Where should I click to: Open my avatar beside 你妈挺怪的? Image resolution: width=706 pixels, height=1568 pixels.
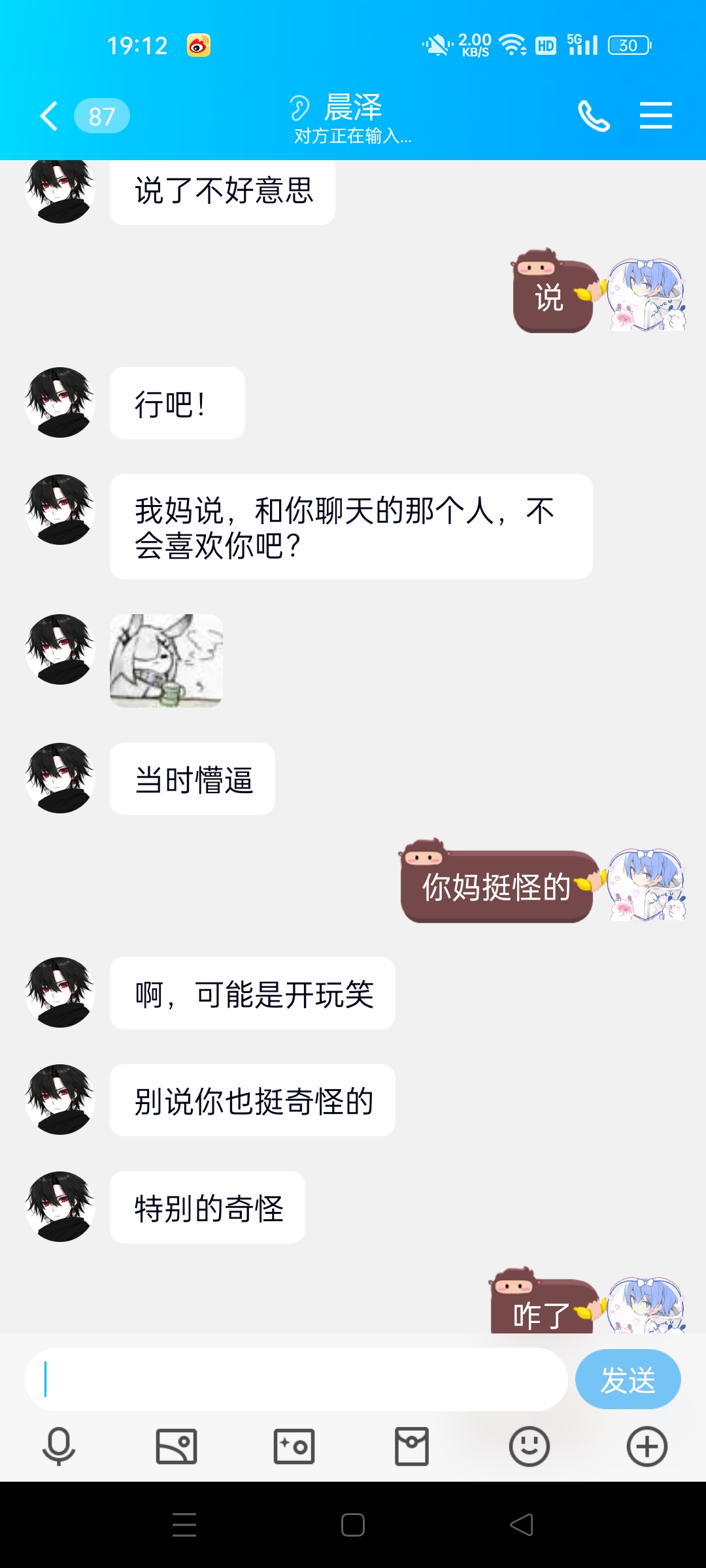tap(647, 885)
